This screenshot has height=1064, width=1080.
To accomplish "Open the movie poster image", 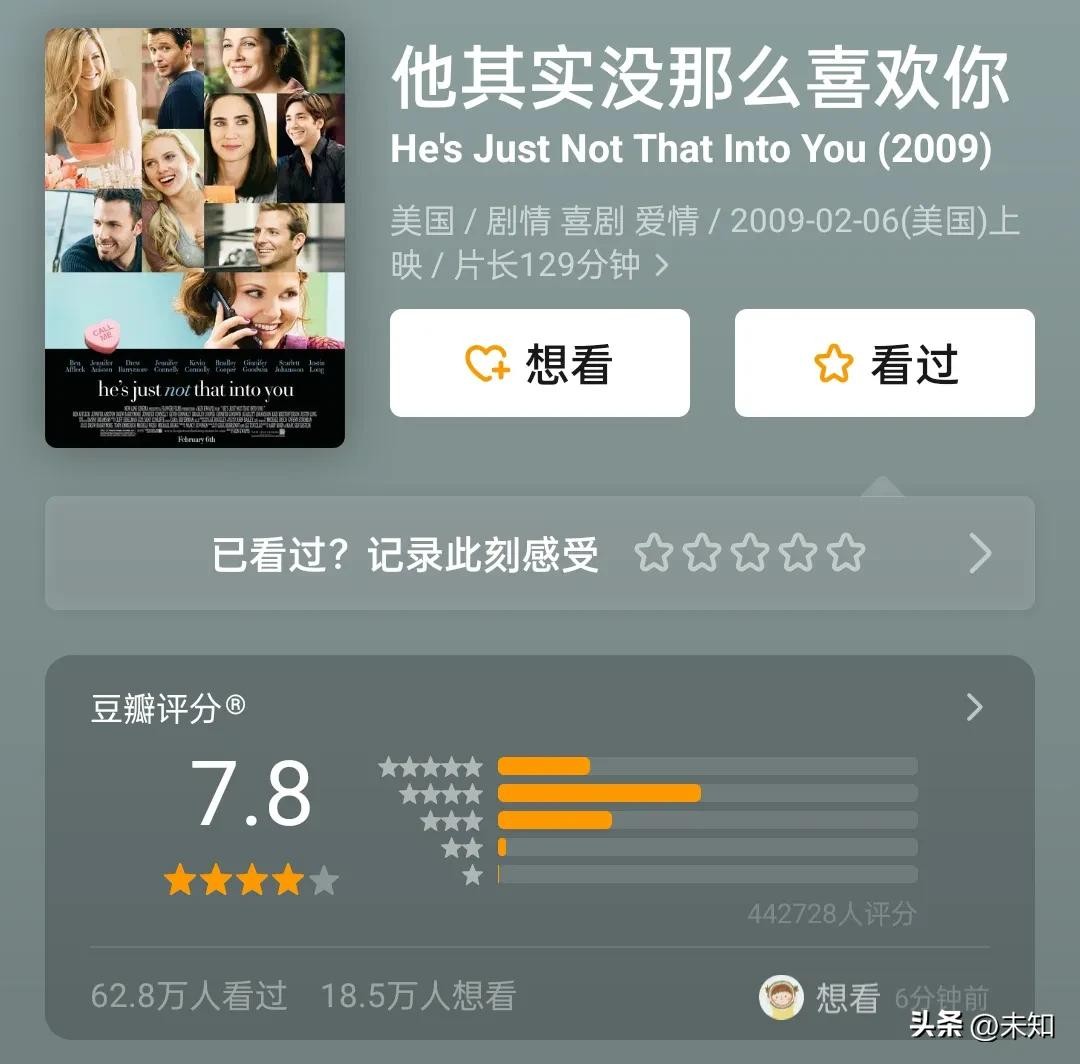I will click(x=195, y=237).
